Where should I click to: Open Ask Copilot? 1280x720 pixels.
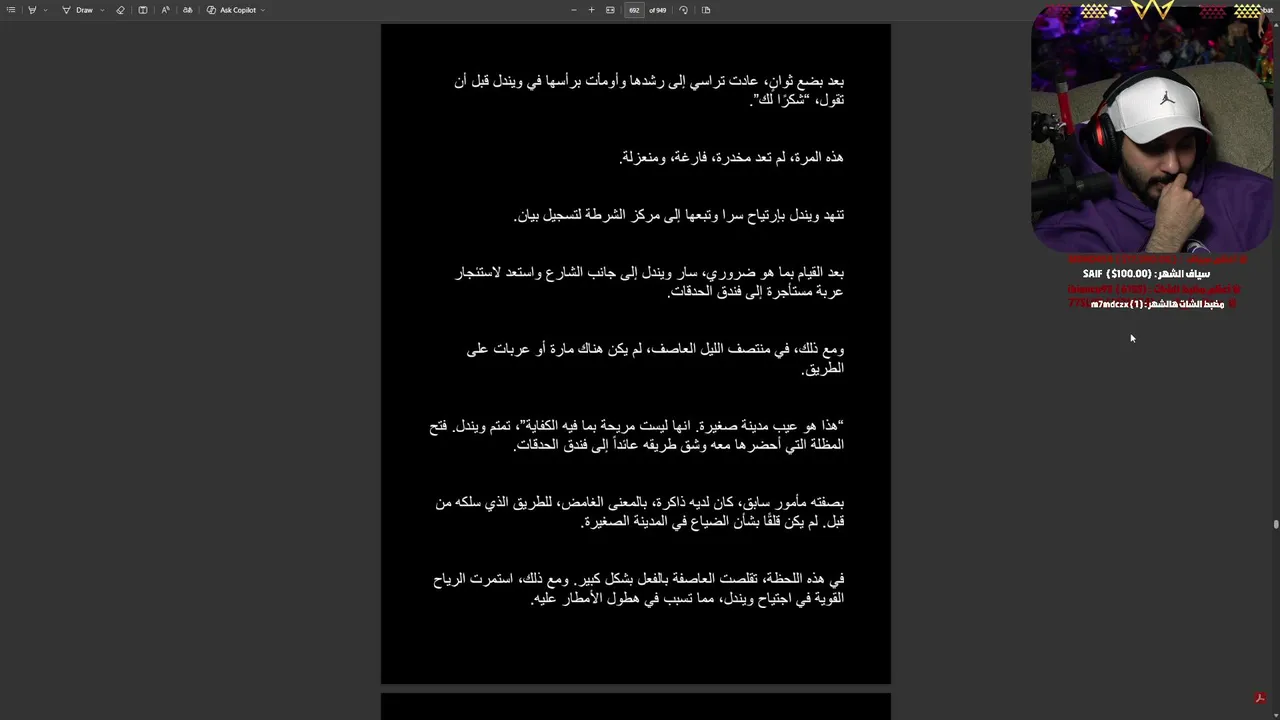pos(232,10)
